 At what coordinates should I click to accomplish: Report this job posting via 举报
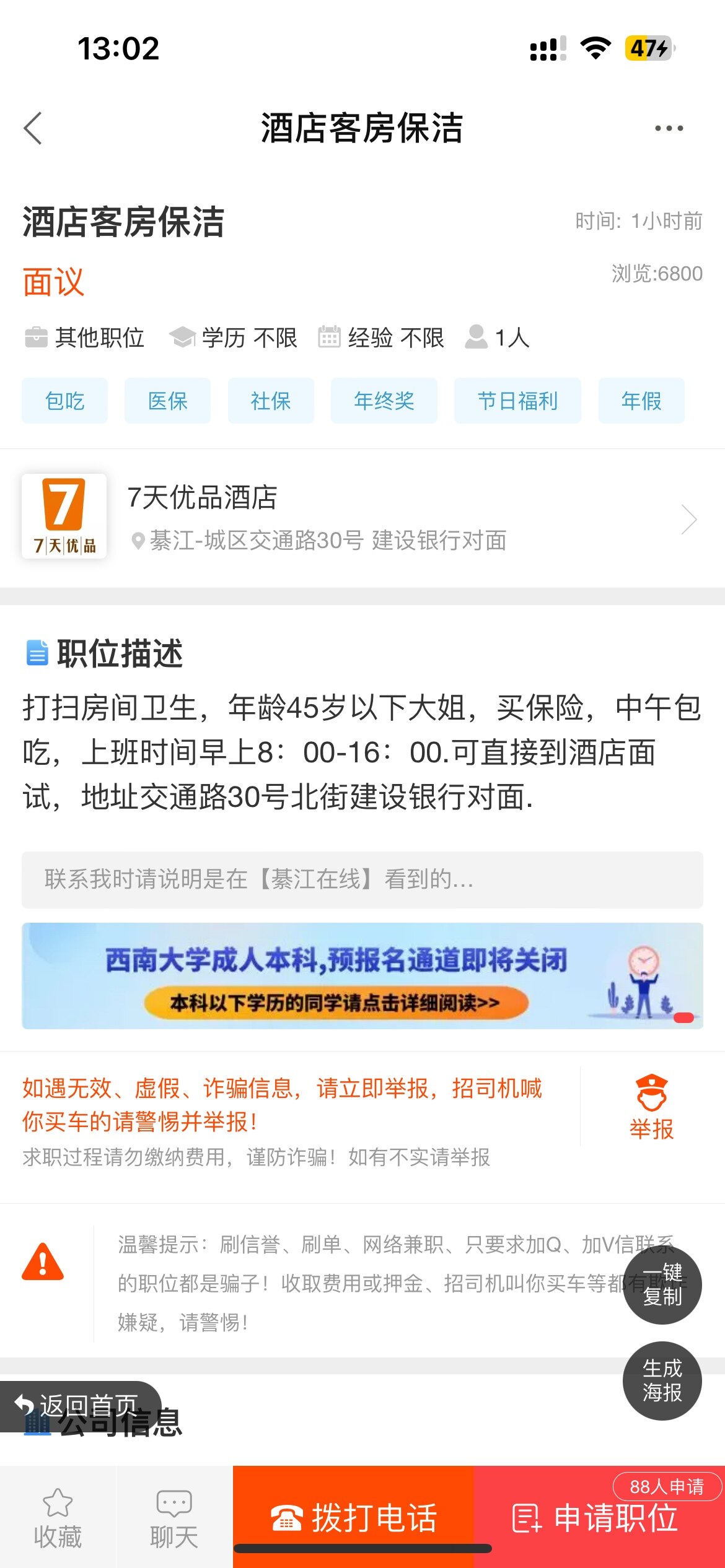[651, 1108]
